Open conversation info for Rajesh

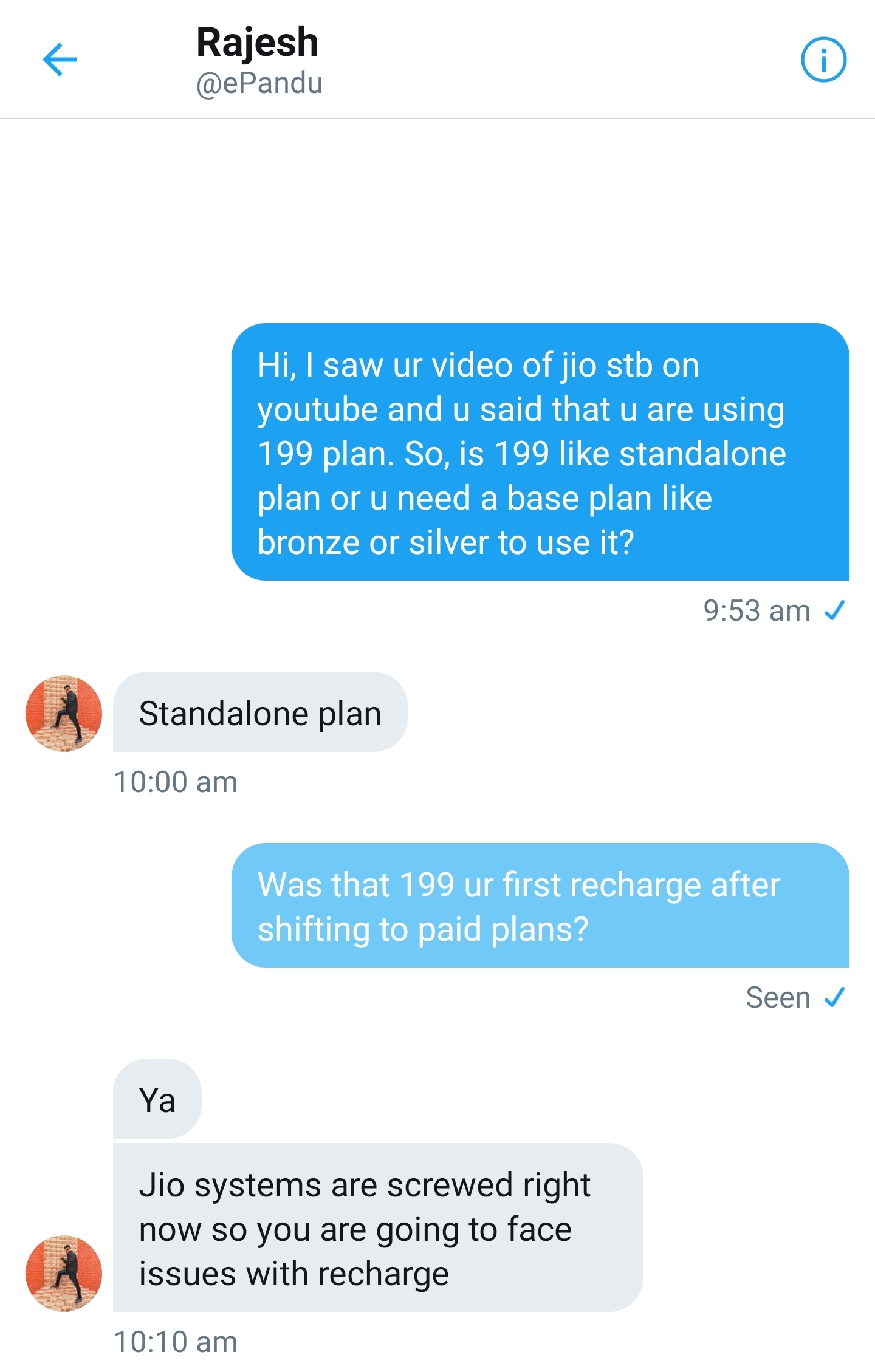tap(823, 60)
